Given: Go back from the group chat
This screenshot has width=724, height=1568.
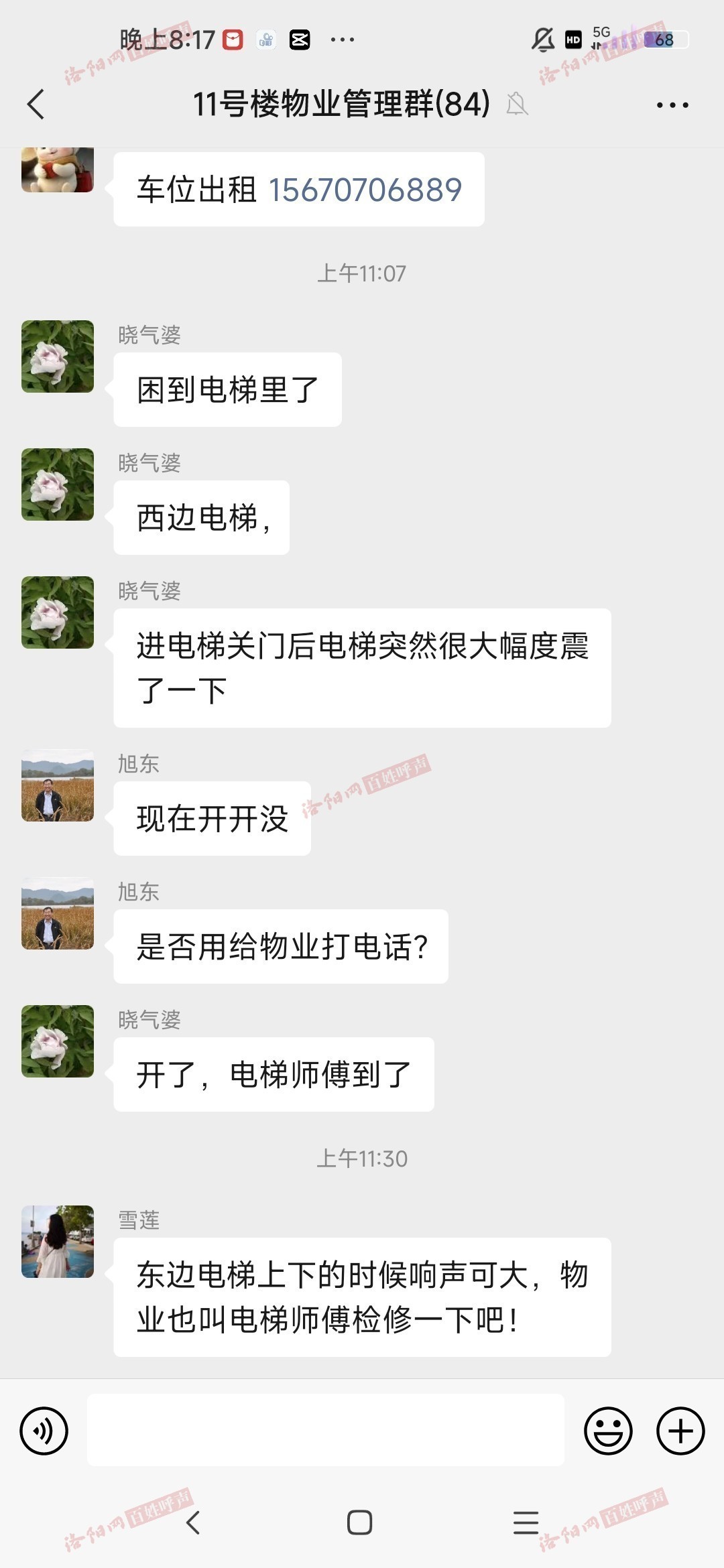Looking at the screenshot, I should pyautogui.click(x=36, y=105).
